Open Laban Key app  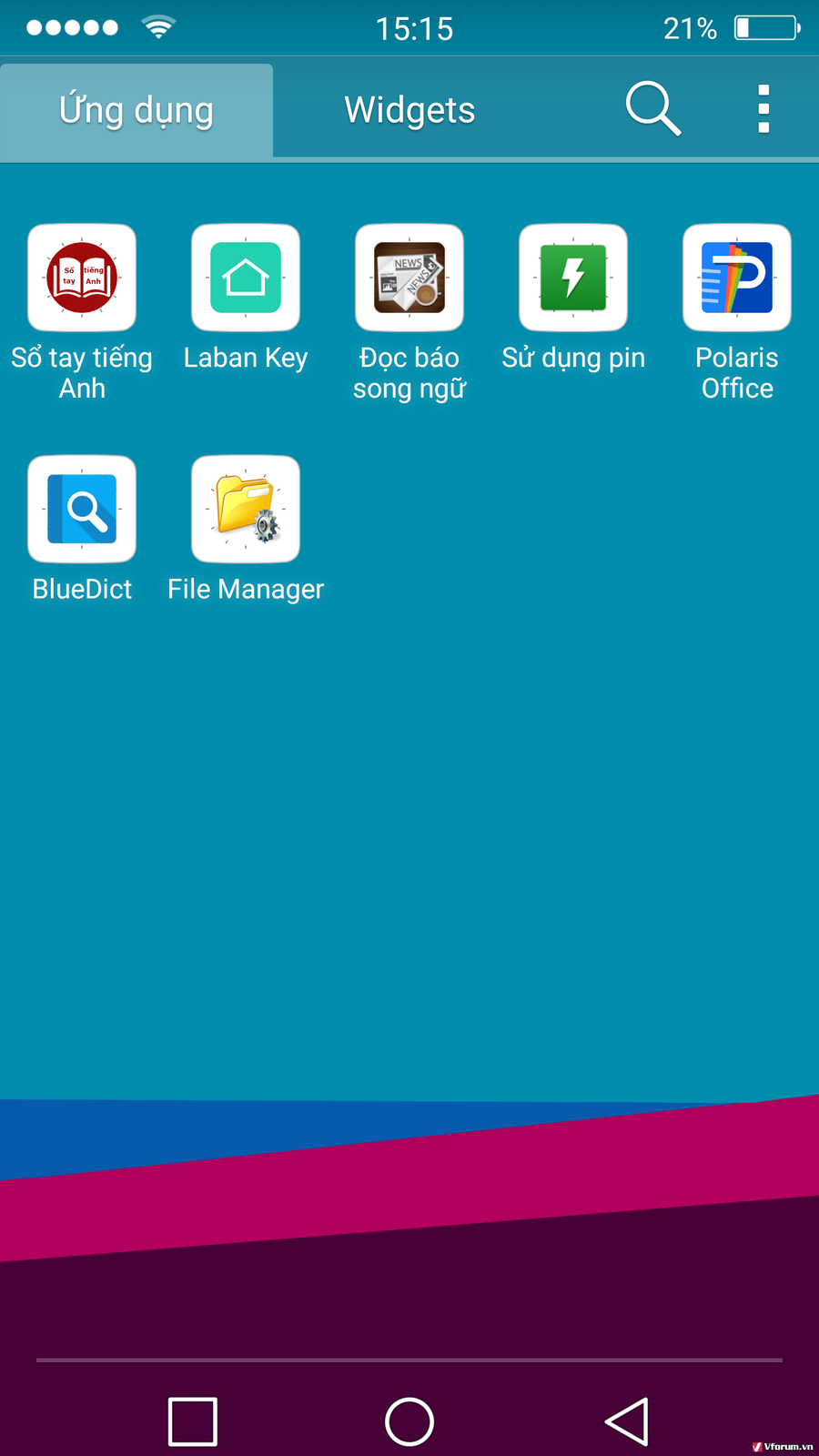pos(246,278)
